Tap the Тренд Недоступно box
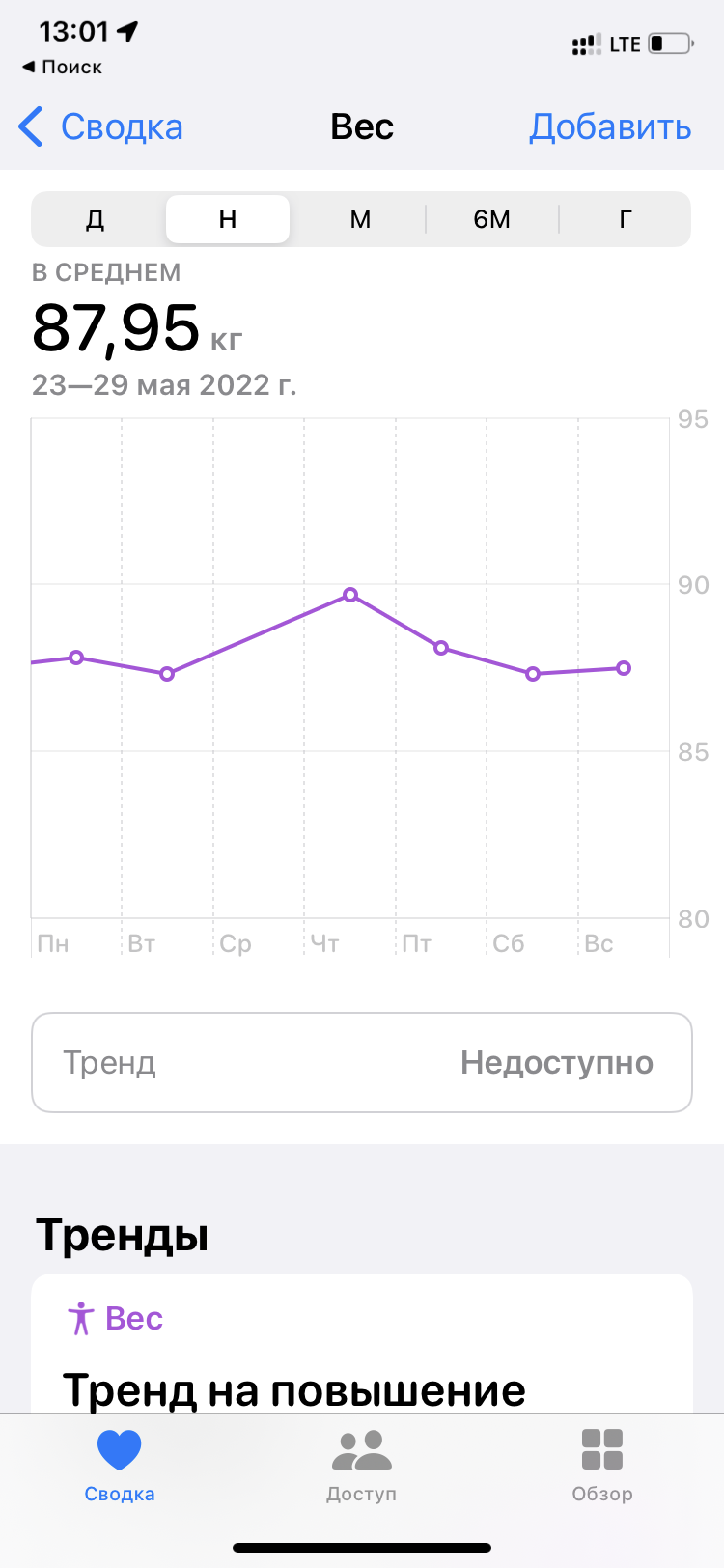Image resolution: width=724 pixels, height=1568 pixels. [x=362, y=1062]
